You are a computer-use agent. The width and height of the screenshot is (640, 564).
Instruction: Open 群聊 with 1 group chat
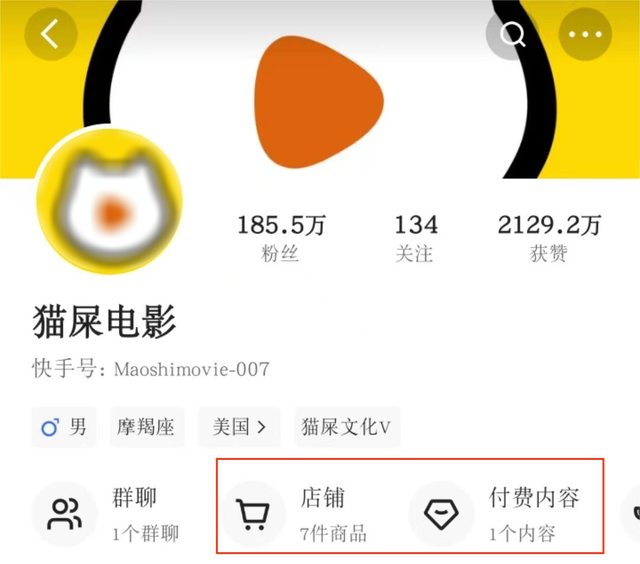[108, 514]
